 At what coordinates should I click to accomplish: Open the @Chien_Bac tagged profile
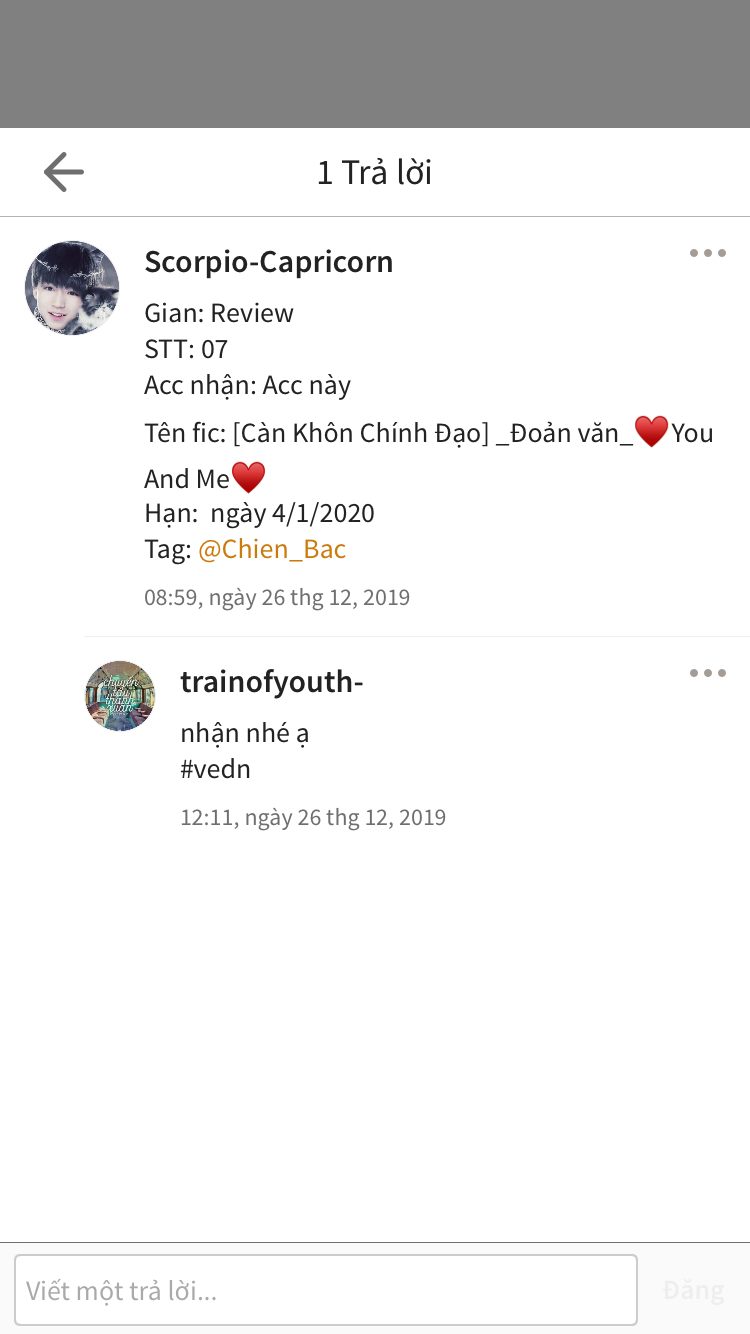click(x=272, y=549)
